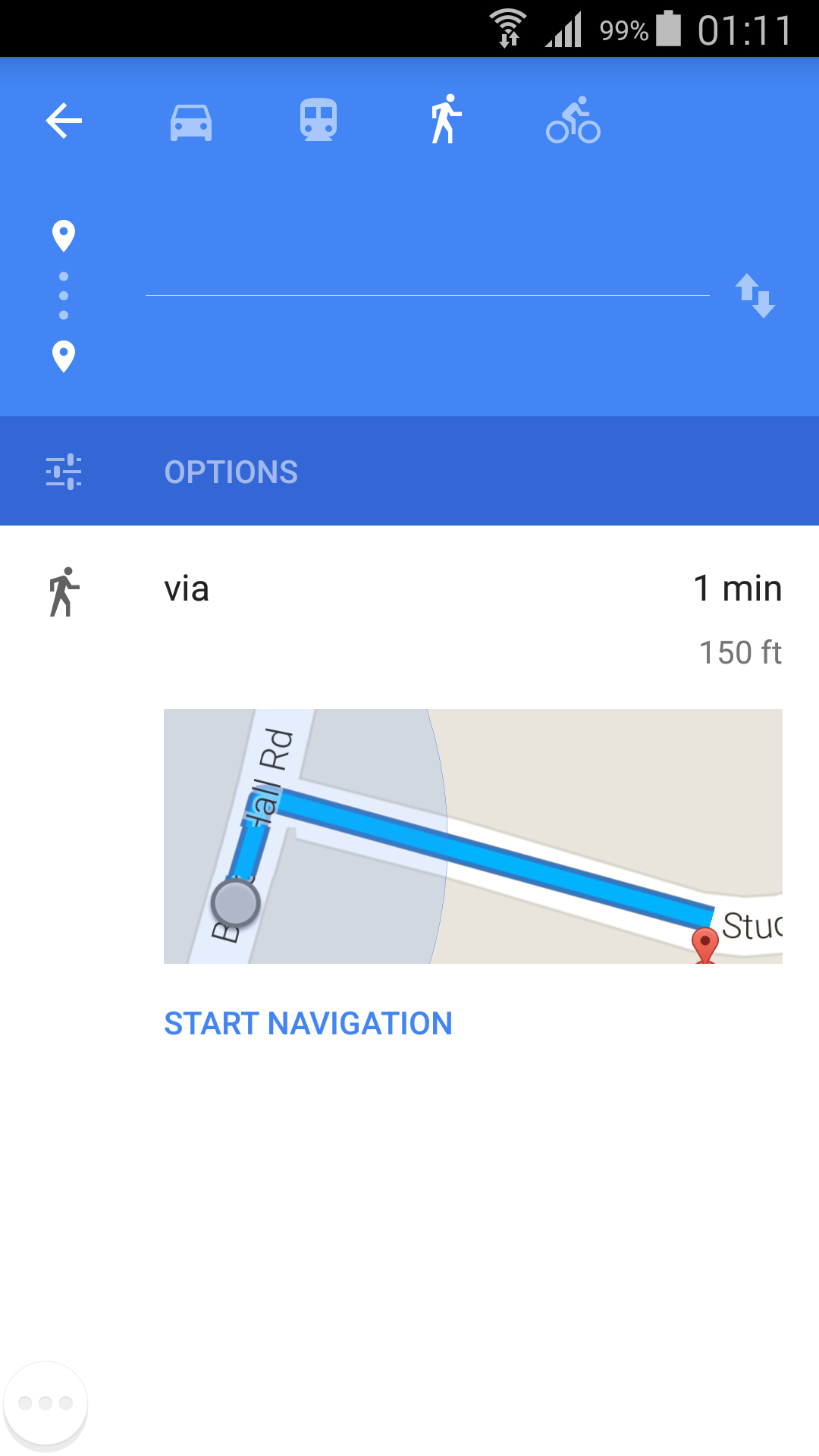This screenshot has width=819, height=1456.
Task: Tap the back arrow to exit directions
Action: click(x=63, y=120)
